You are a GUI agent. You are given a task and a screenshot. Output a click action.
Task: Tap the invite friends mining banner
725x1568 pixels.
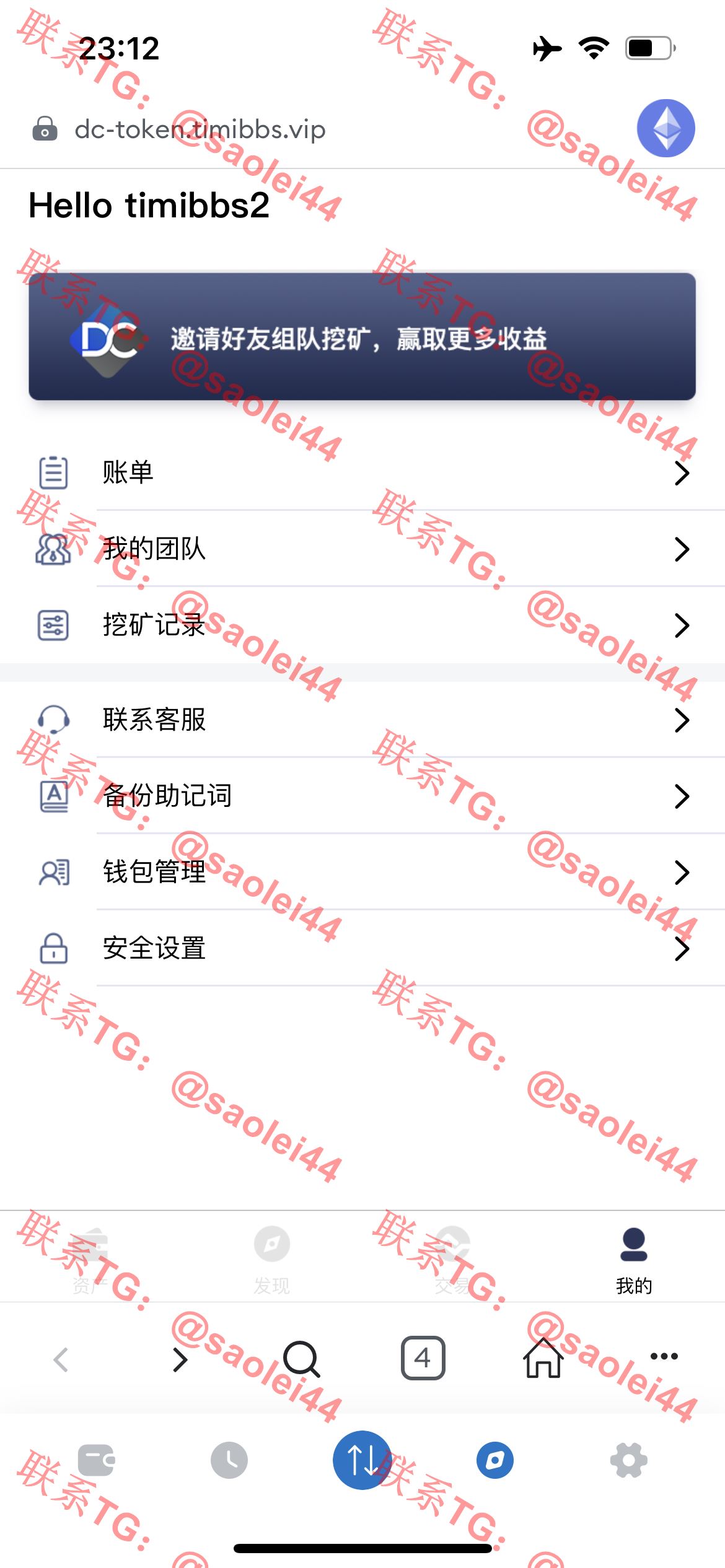tap(362, 336)
